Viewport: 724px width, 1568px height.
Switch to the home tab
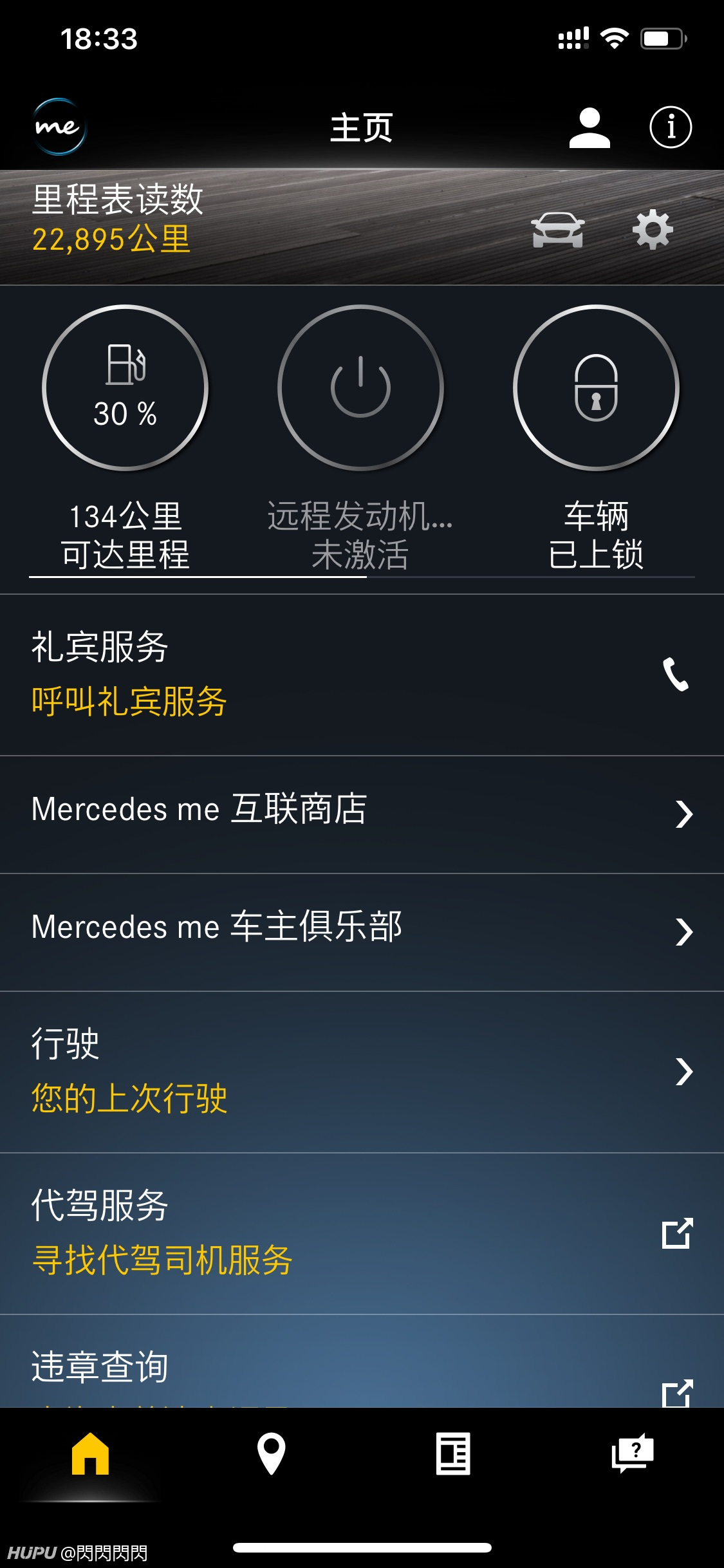[x=90, y=1453]
